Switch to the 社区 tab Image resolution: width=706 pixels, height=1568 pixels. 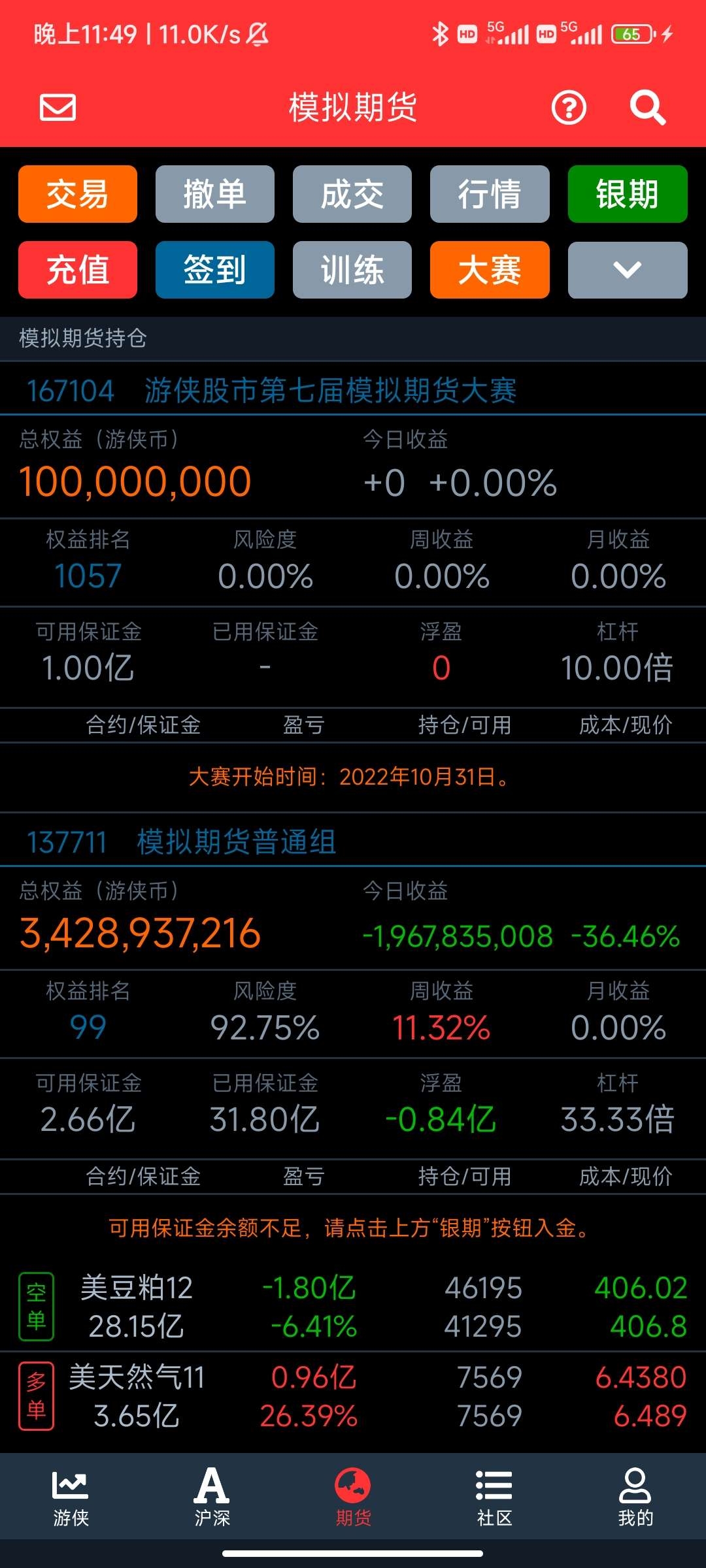(494, 1497)
